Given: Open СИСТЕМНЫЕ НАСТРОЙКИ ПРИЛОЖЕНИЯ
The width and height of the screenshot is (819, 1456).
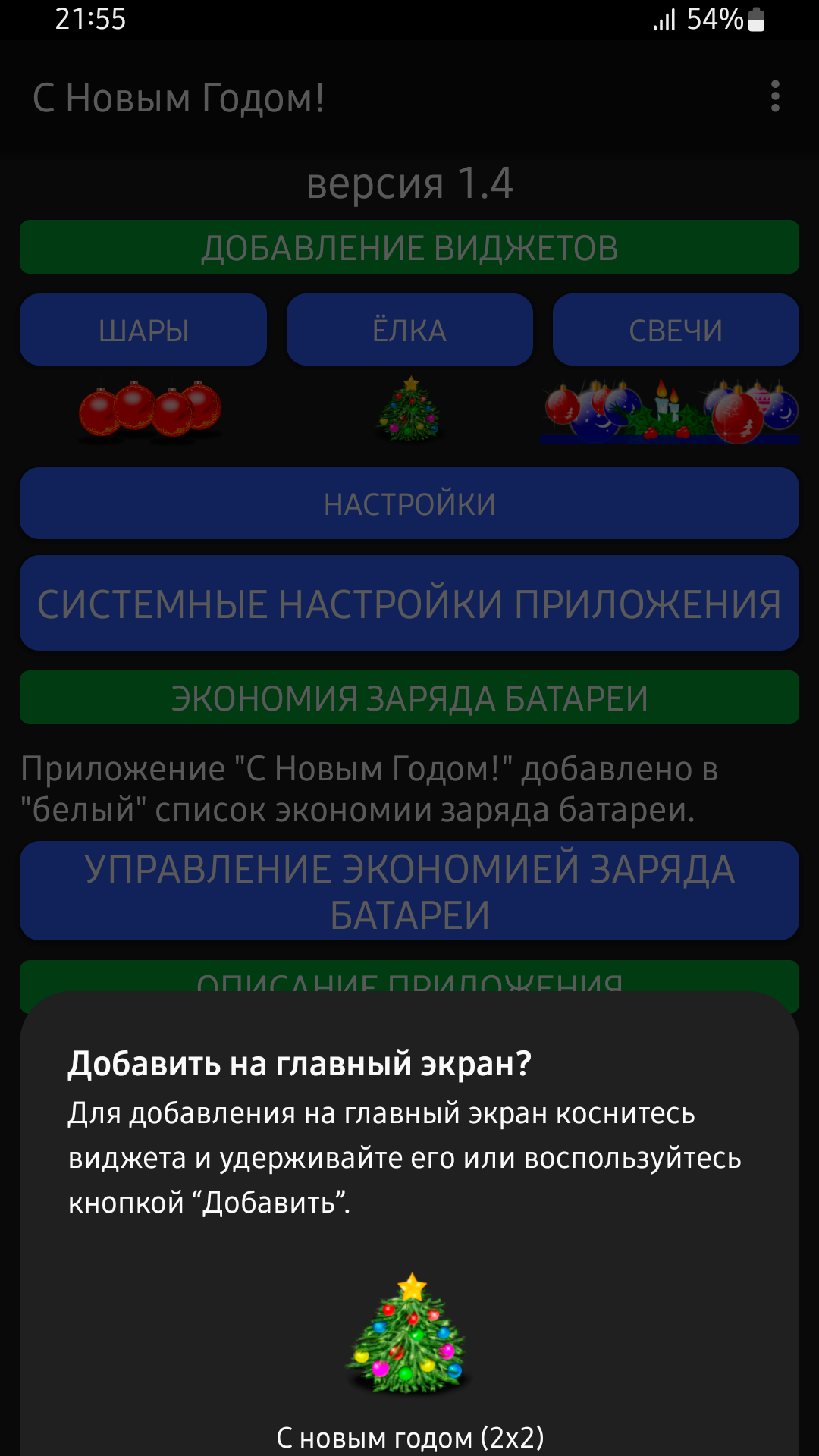Looking at the screenshot, I should point(409,604).
